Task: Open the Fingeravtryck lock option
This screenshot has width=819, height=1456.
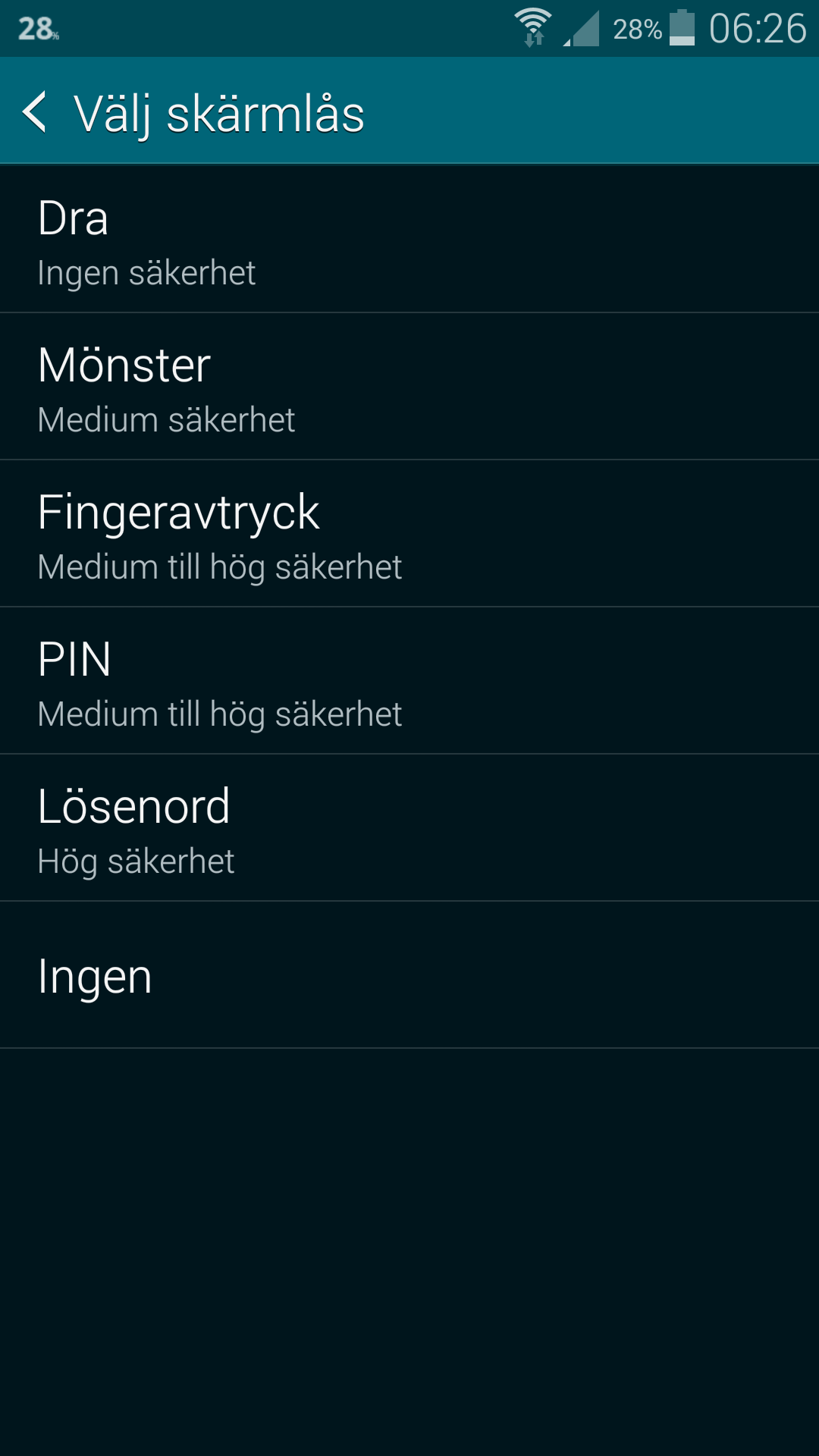Action: click(409, 533)
